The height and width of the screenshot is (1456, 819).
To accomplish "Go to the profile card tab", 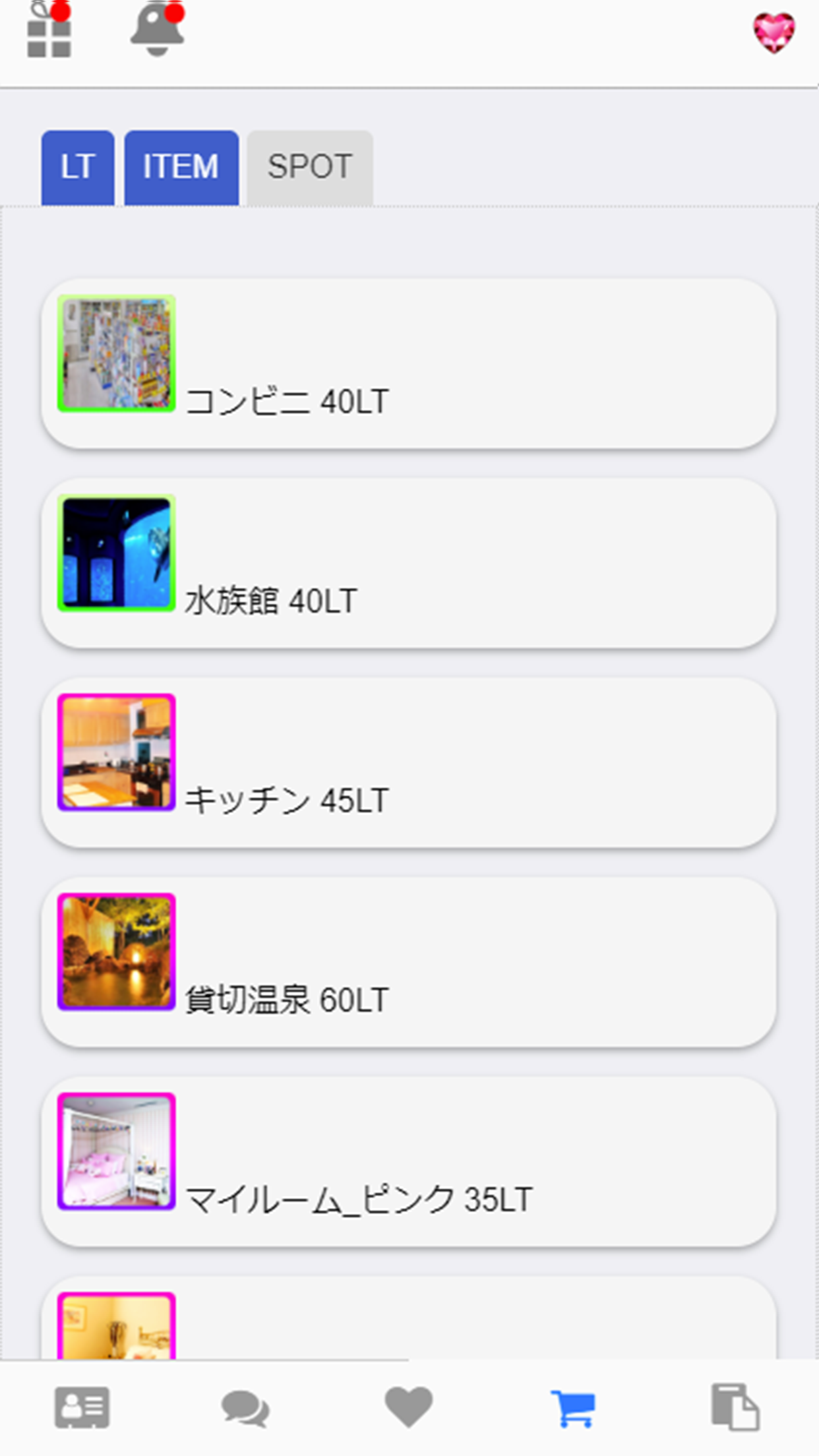I will [82, 1408].
